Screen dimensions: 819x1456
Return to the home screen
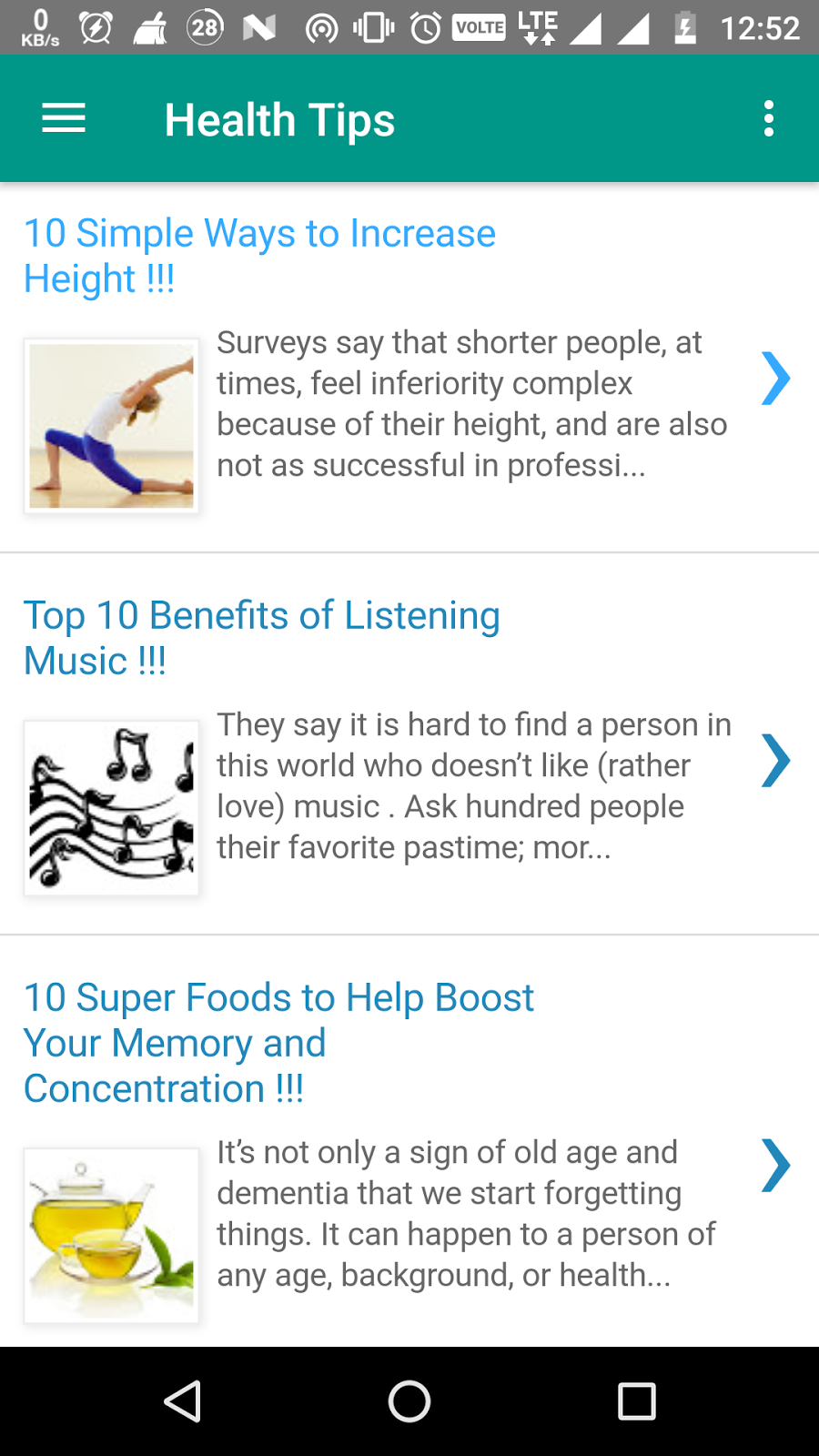point(409,1401)
